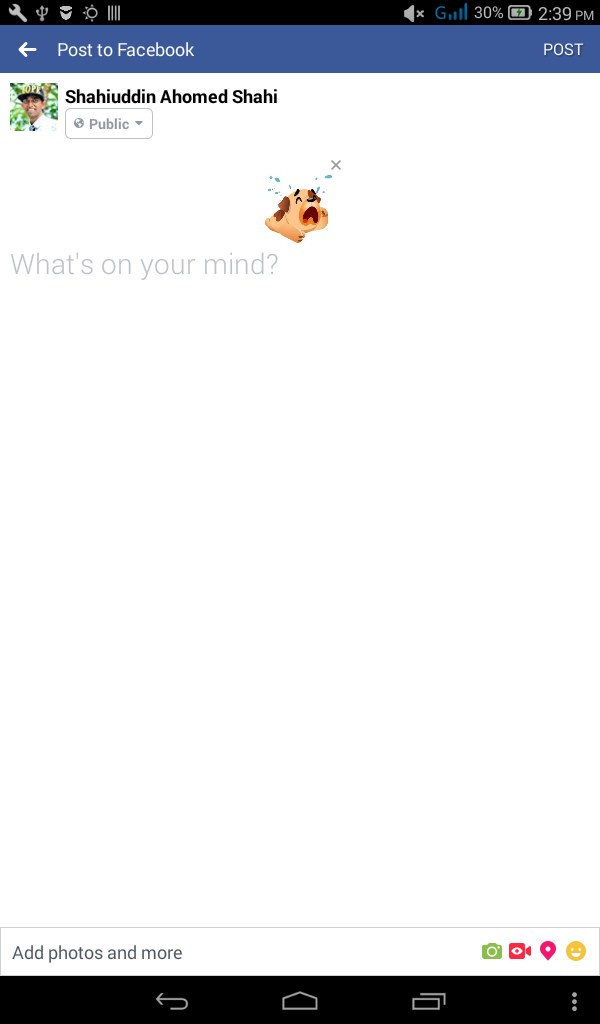Add a location check-in
This screenshot has height=1024, width=600.
coord(547,951)
